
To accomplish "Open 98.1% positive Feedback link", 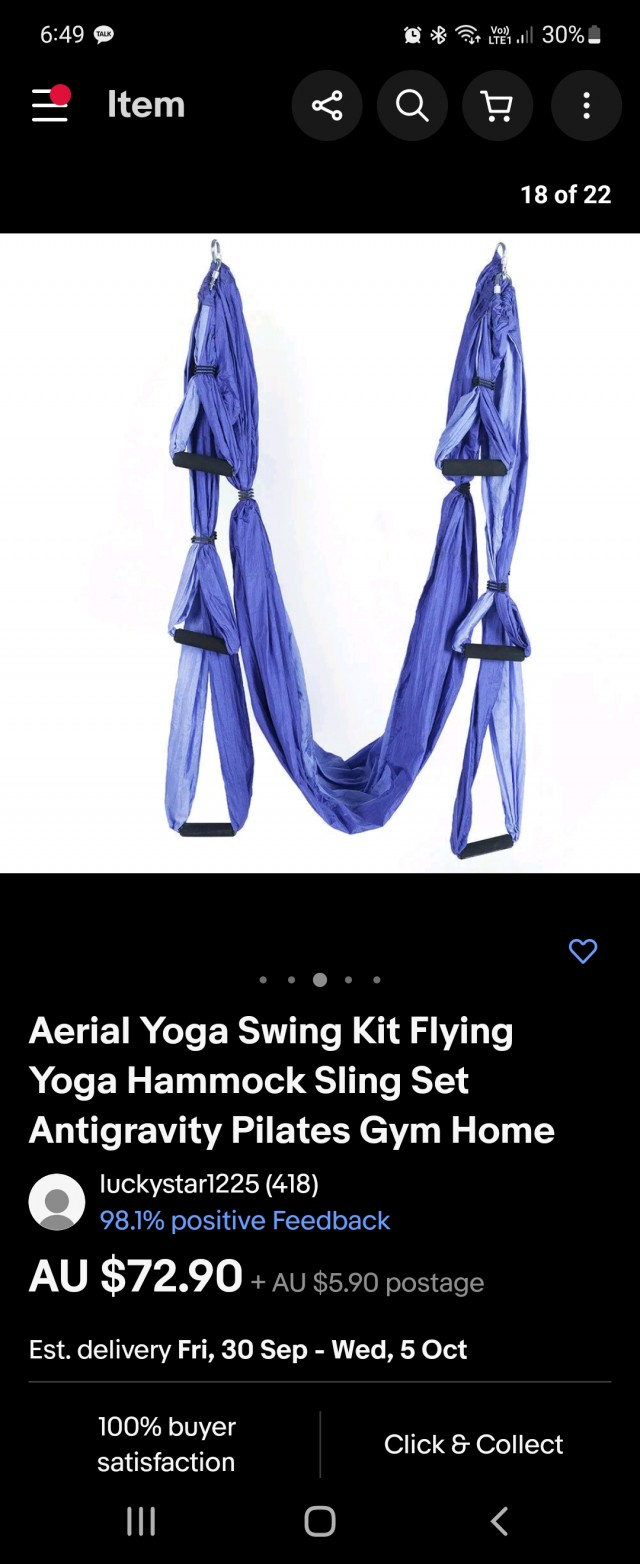I will 245,1220.
